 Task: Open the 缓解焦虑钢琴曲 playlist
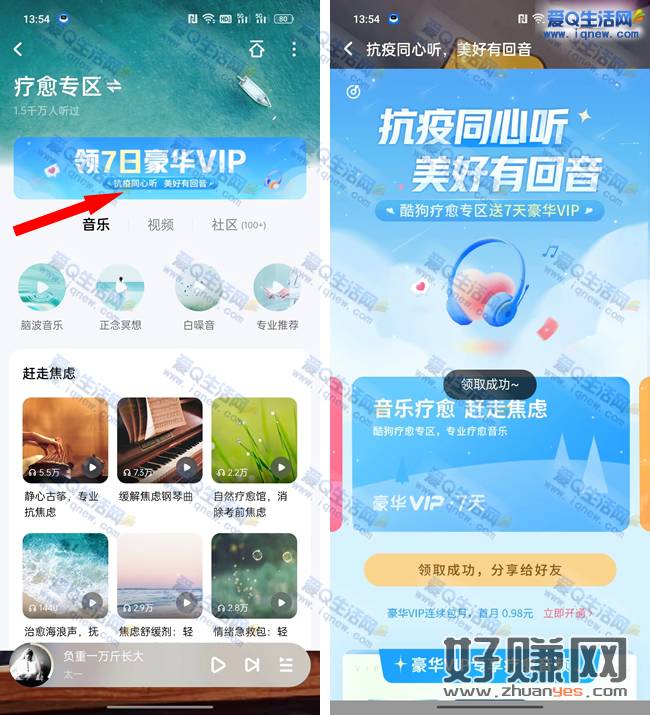[159, 440]
